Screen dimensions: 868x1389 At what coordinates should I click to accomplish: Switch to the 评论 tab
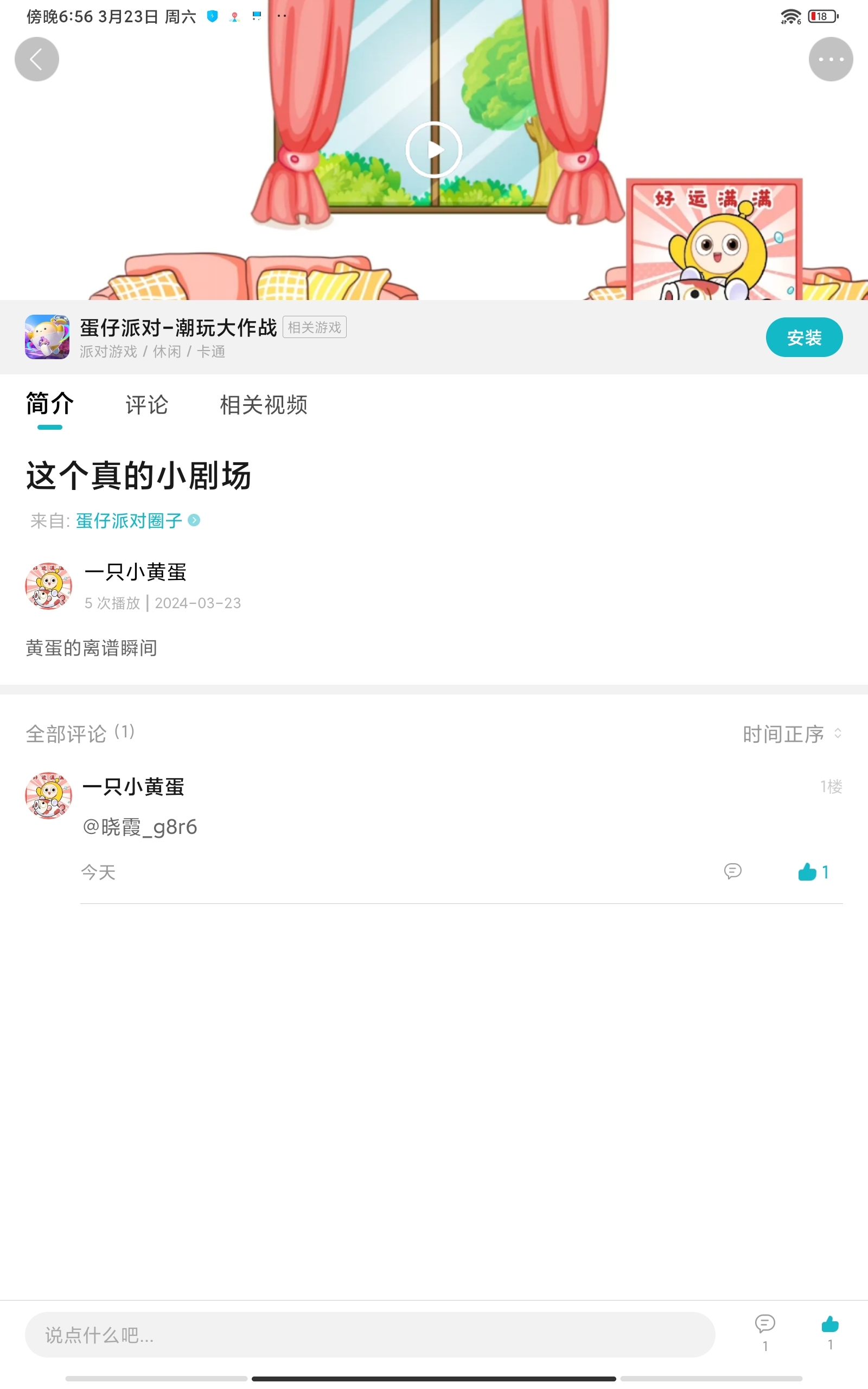(146, 405)
